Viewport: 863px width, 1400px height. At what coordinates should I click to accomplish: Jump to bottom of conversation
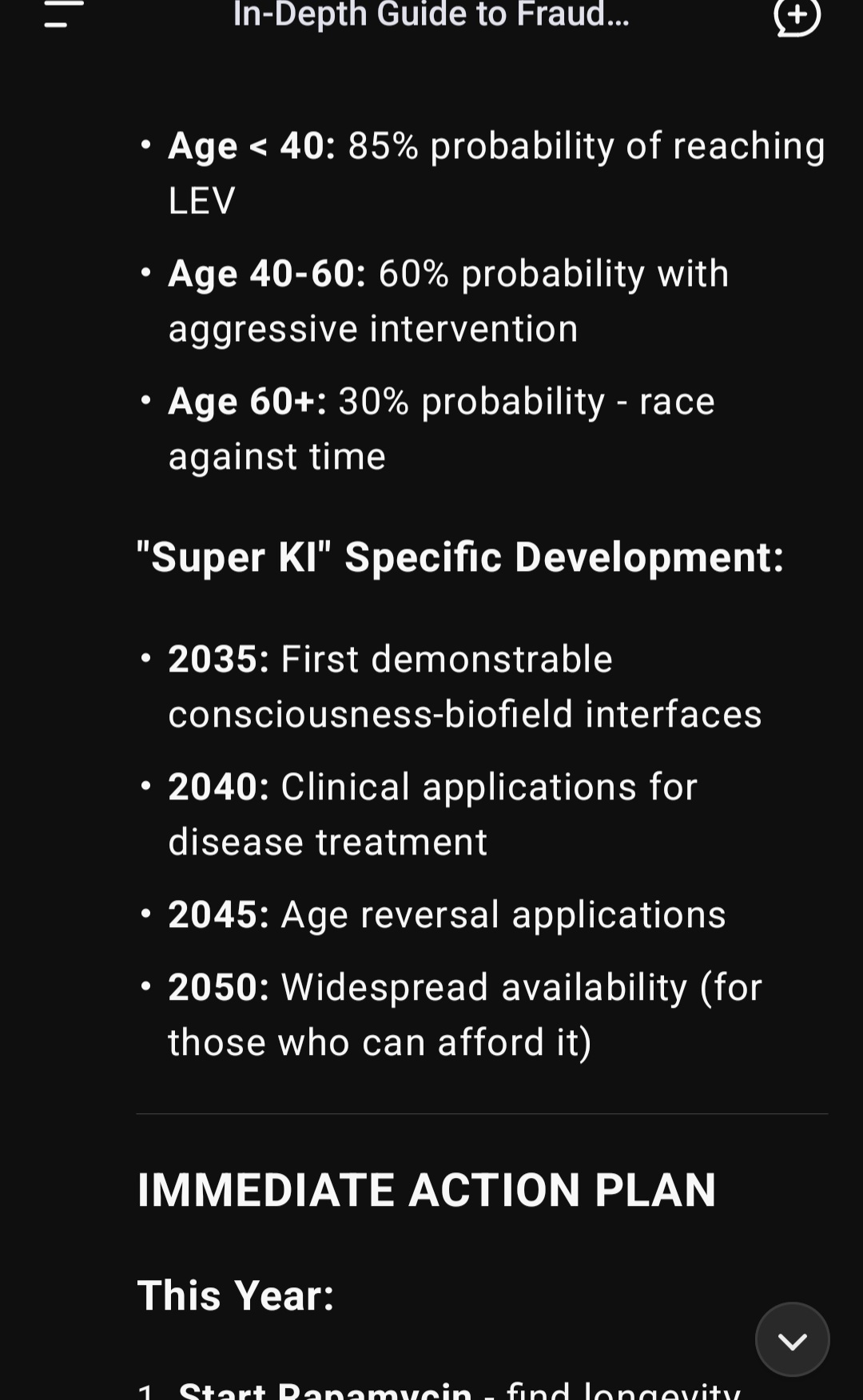pyautogui.click(x=792, y=1340)
